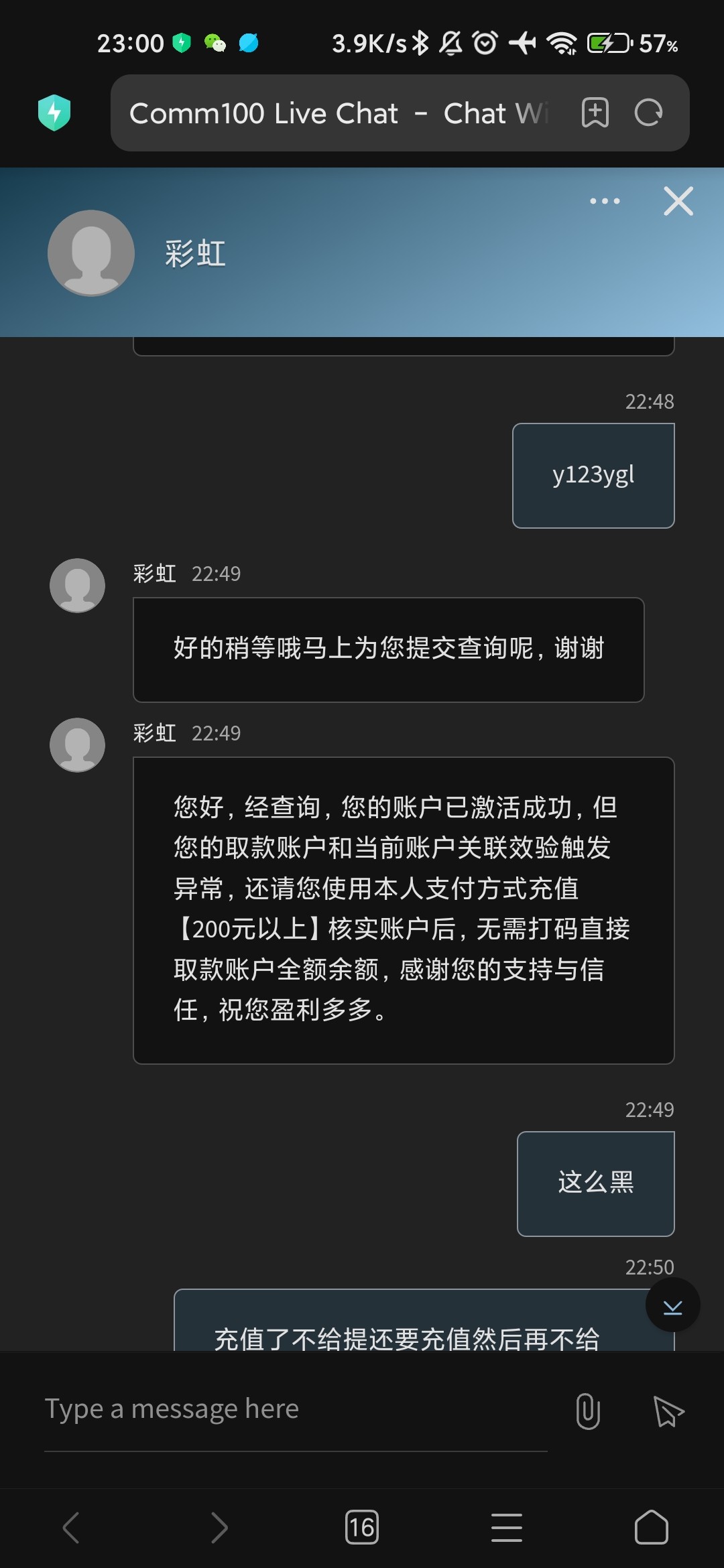Tap the address bar showing Comm100 Live Chat
This screenshot has height=1568, width=724.
point(335,113)
